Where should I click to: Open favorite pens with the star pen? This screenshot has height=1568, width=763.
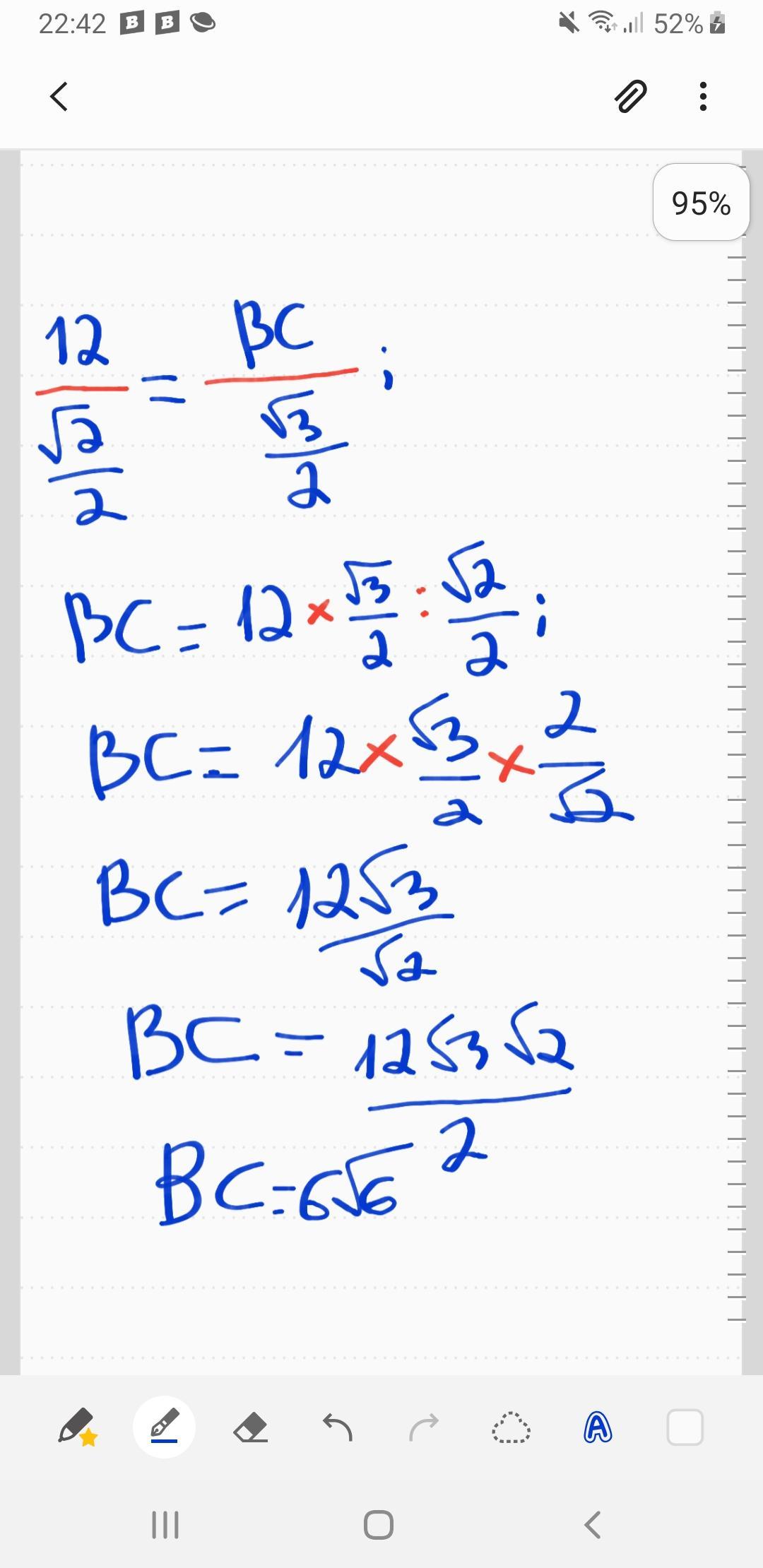[x=78, y=1427]
